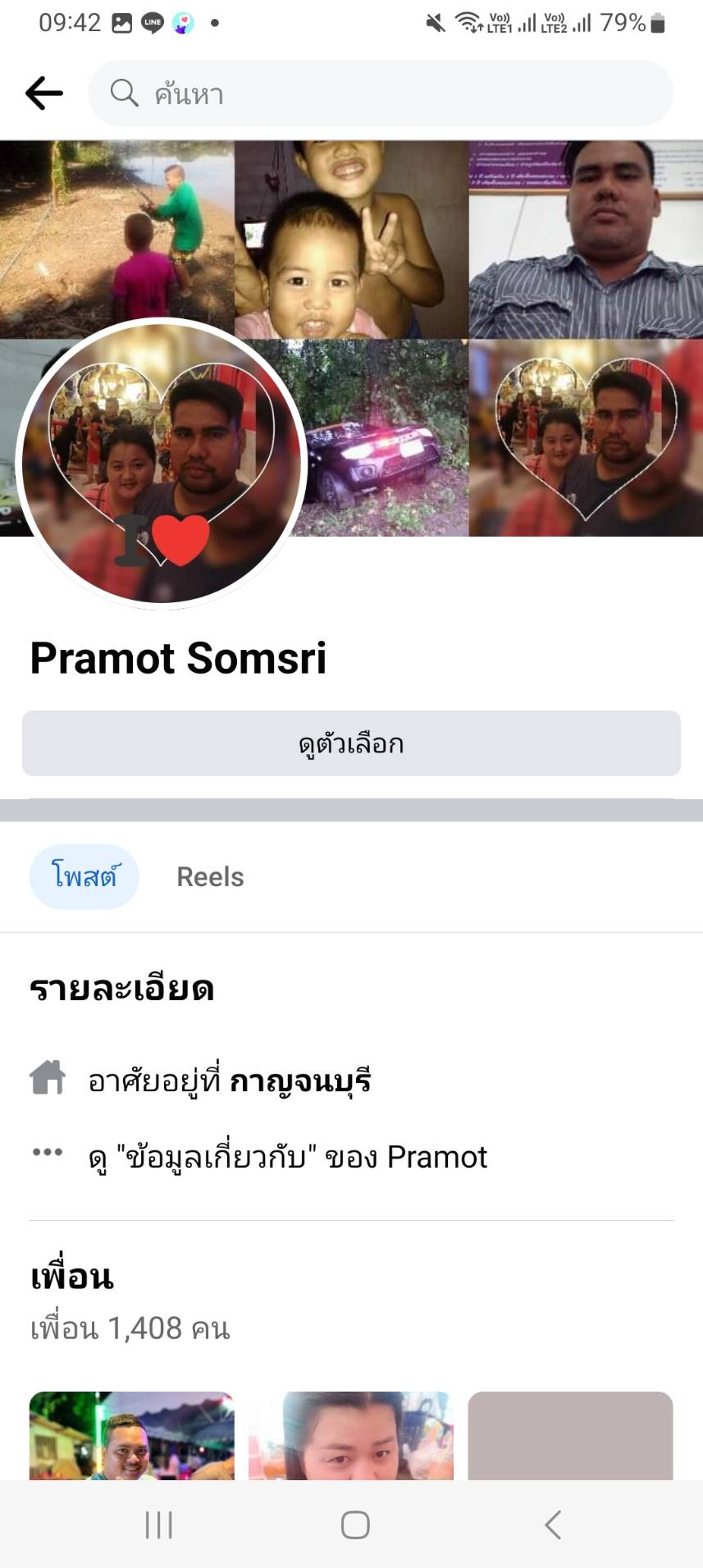Switch to the โพสต์ tab
Image resolution: width=703 pixels, height=1568 pixels.
(84, 876)
